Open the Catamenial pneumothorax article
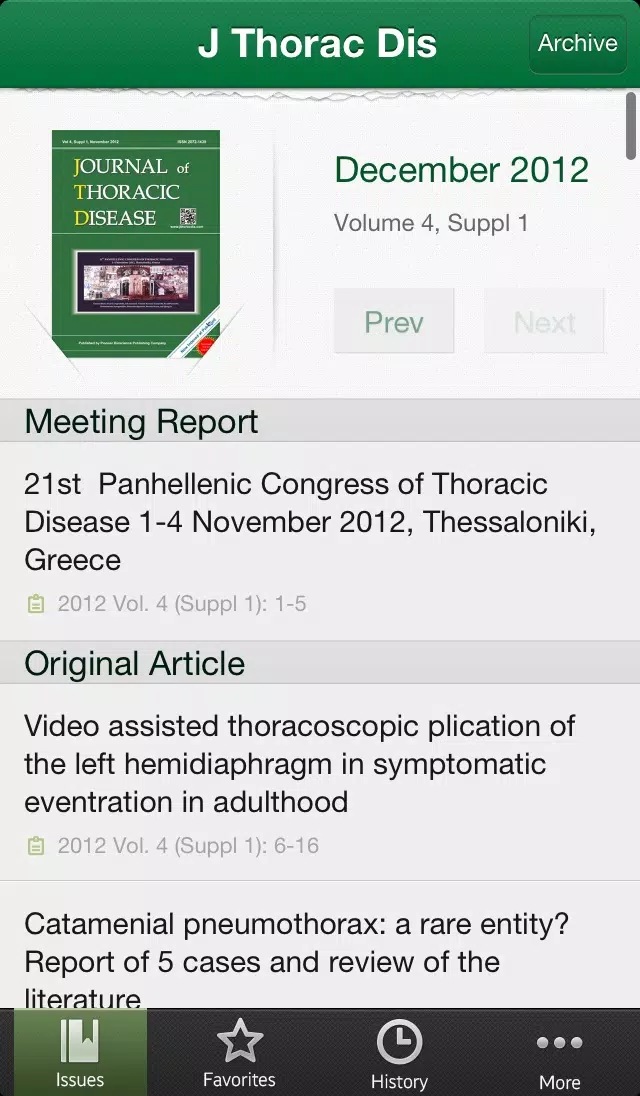640x1096 pixels. 320,945
